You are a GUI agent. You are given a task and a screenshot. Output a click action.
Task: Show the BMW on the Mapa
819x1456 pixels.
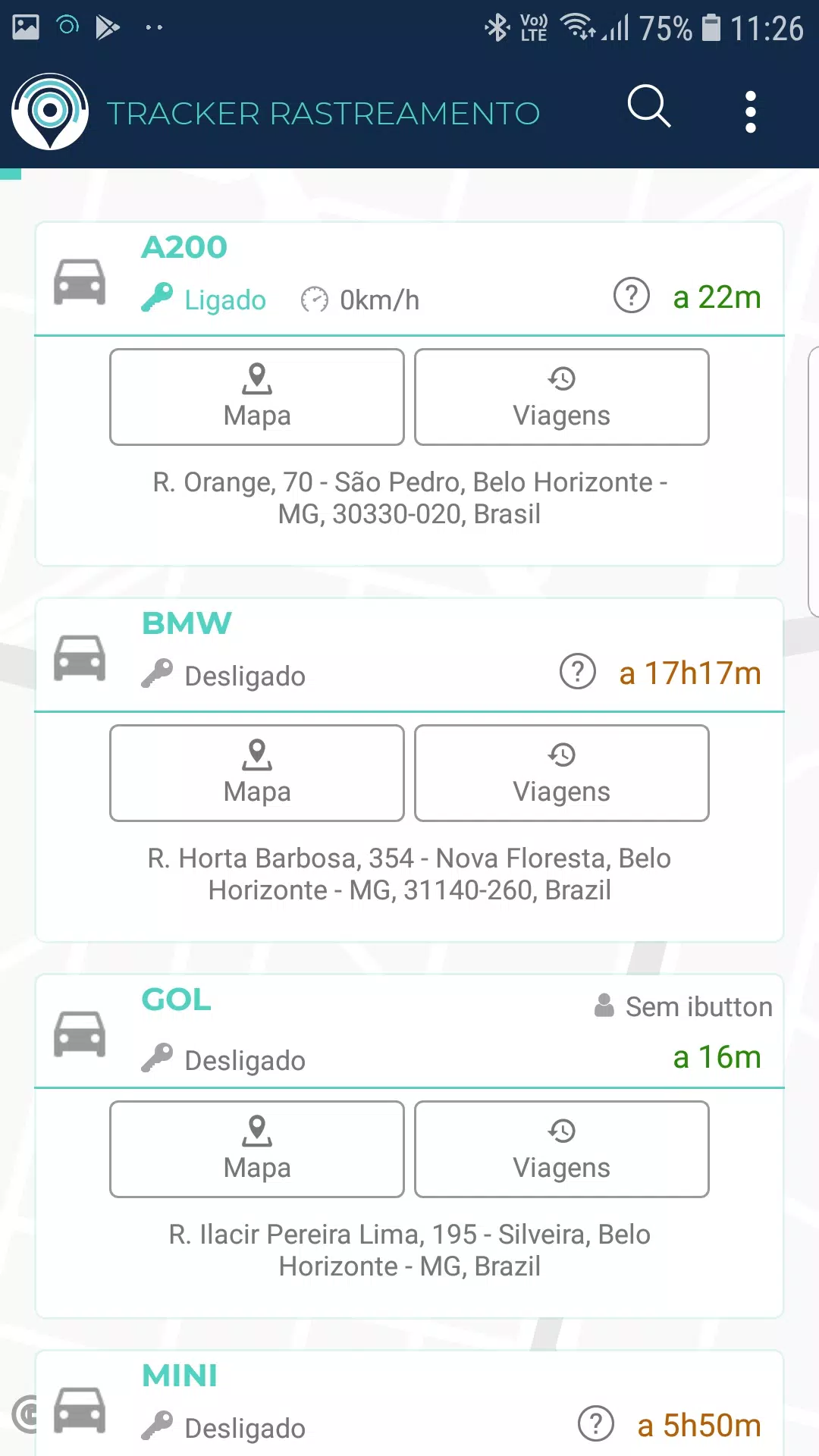[x=257, y=773]
